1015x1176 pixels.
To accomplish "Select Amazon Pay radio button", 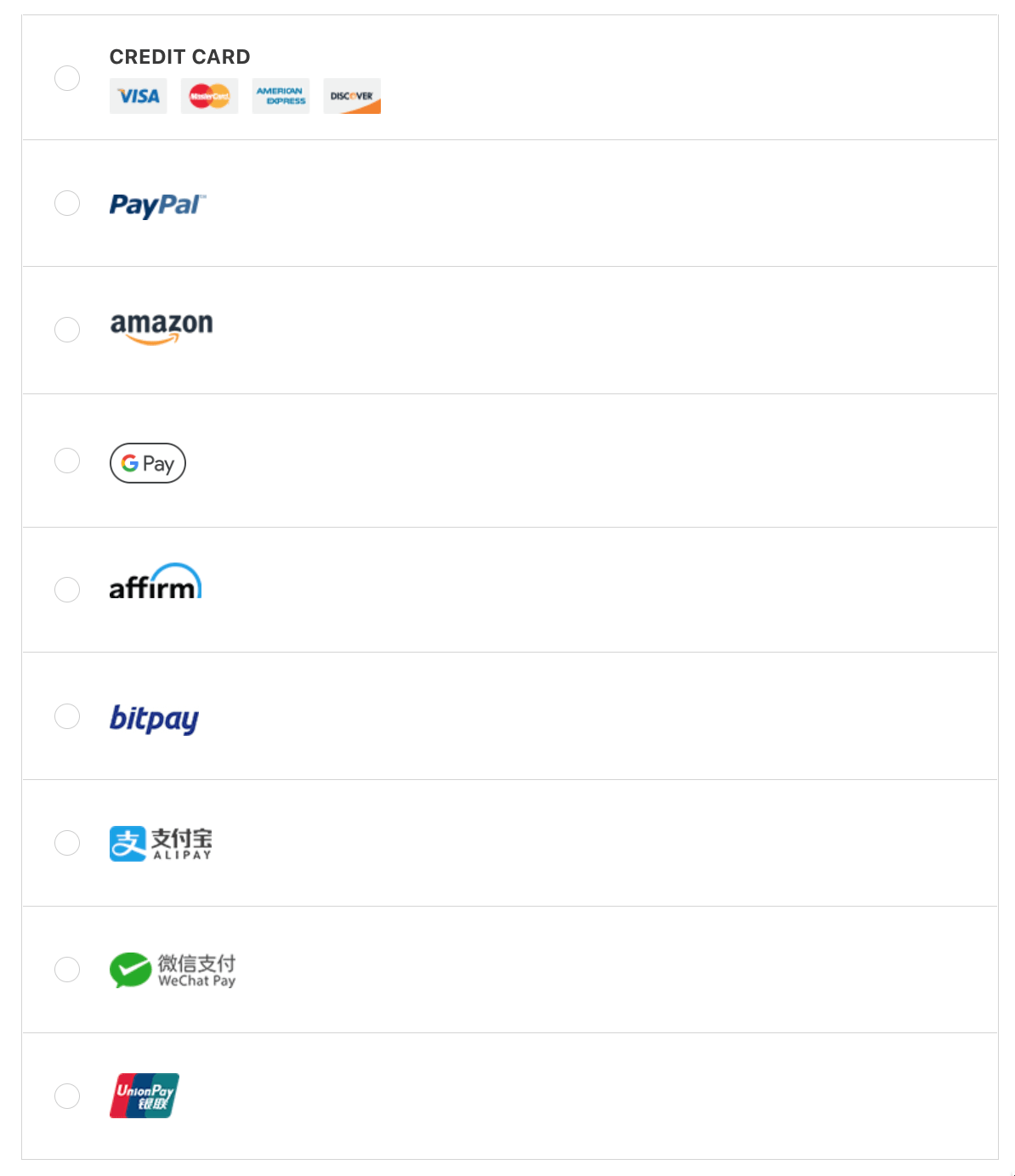I will coord(67,329).
